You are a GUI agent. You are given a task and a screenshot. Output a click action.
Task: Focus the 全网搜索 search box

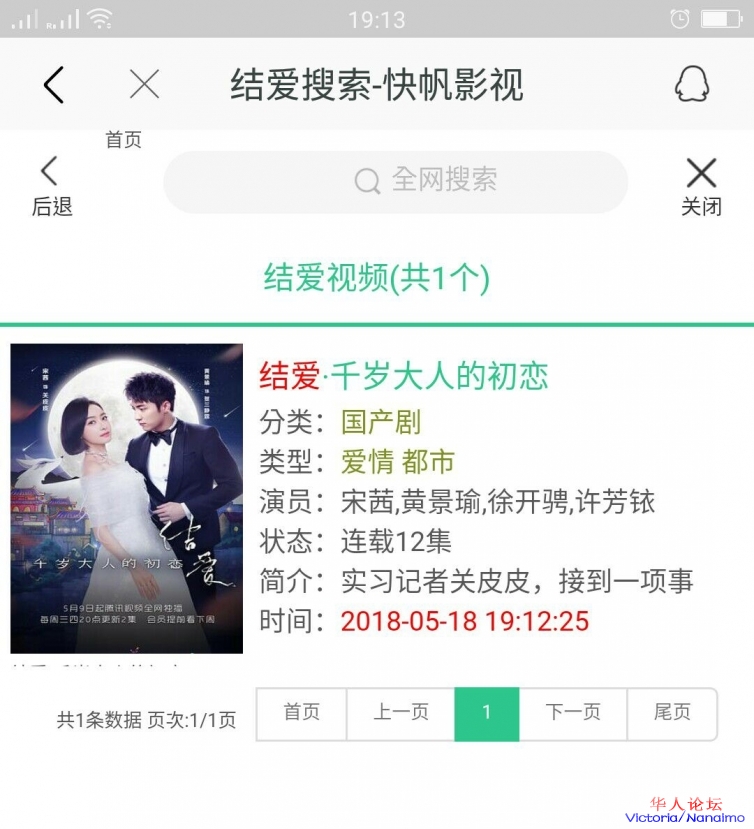(396, 181)
